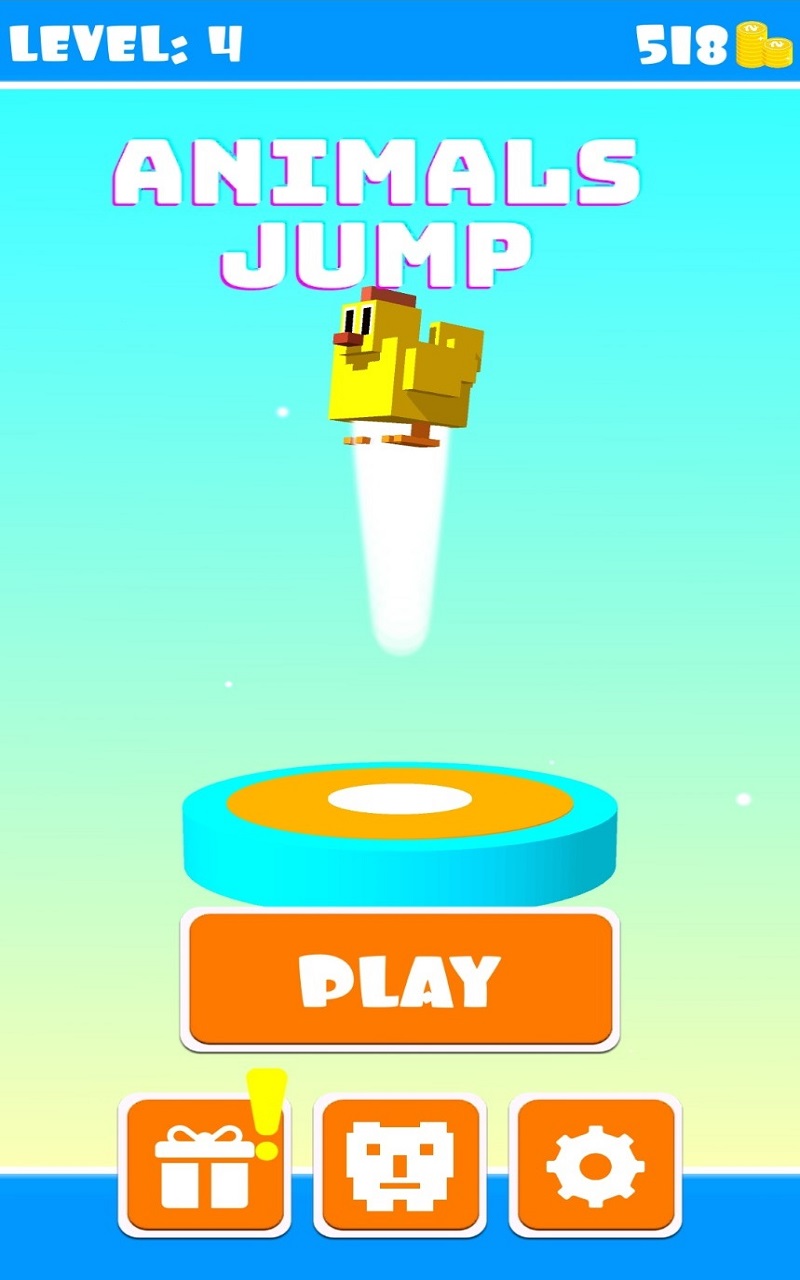The height and width of the screenshot is (1280, 800).
Task: Open the settings gear
Action: 595,1165
